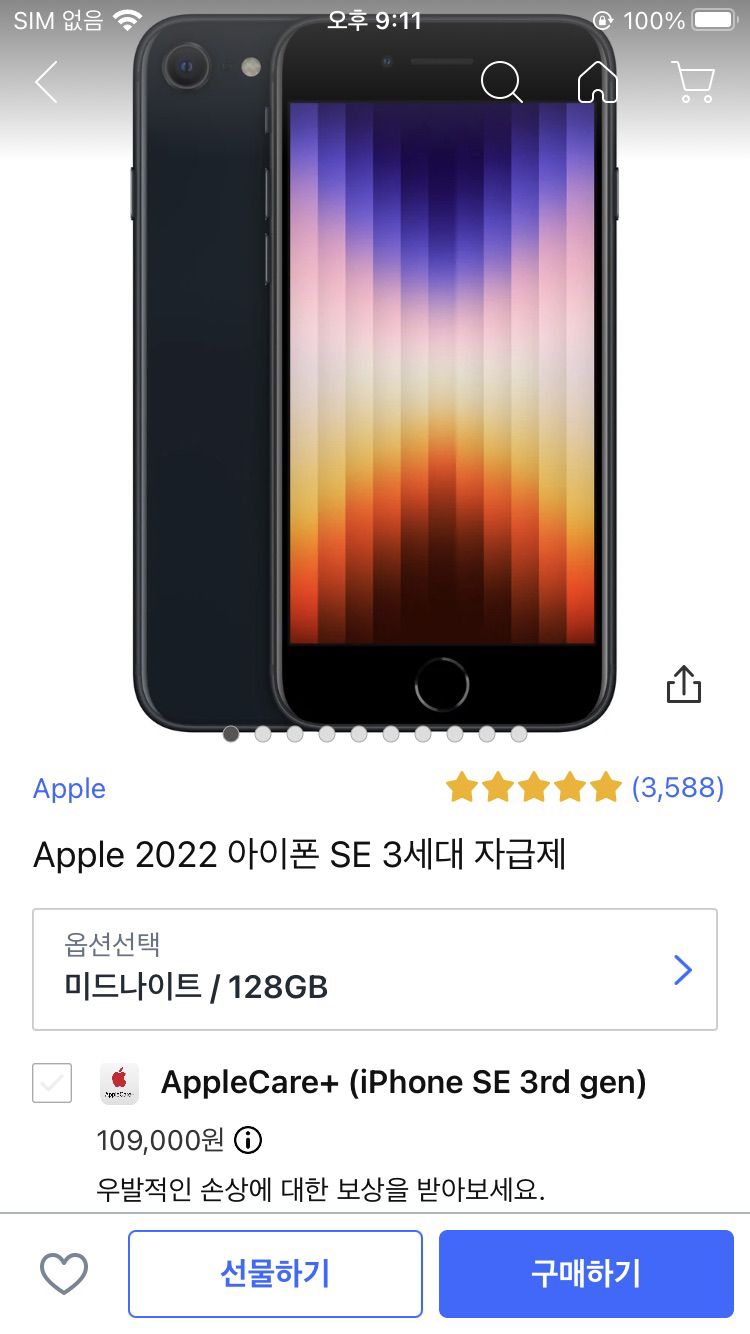Enable the AppleCare+ (iPhone SE 3rd gen) checkbox
Viewport: 750px width, 1334px height.
click(x=52, y=1083)
